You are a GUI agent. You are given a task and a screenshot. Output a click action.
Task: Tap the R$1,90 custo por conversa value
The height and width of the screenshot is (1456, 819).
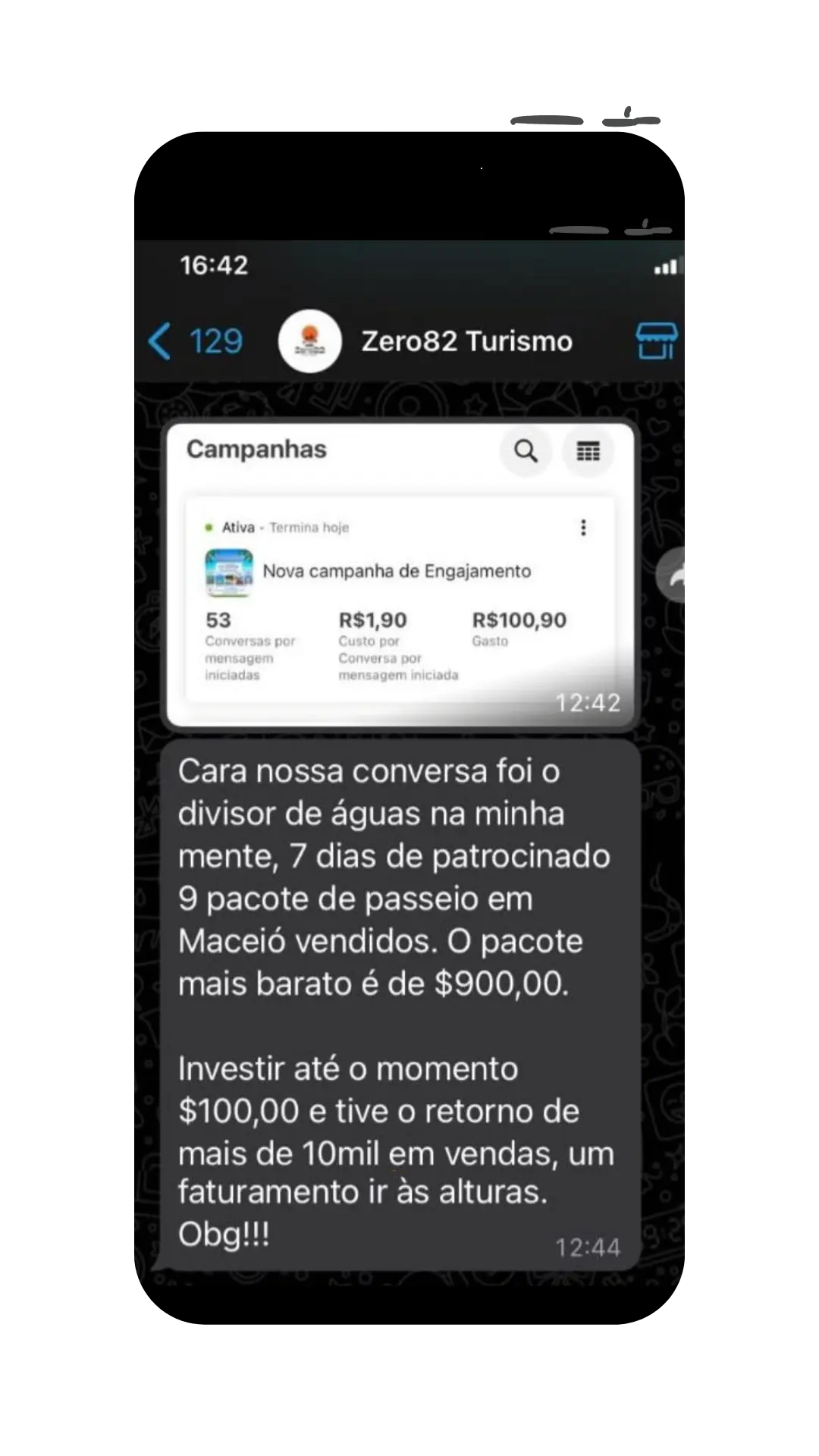(371, 620)
